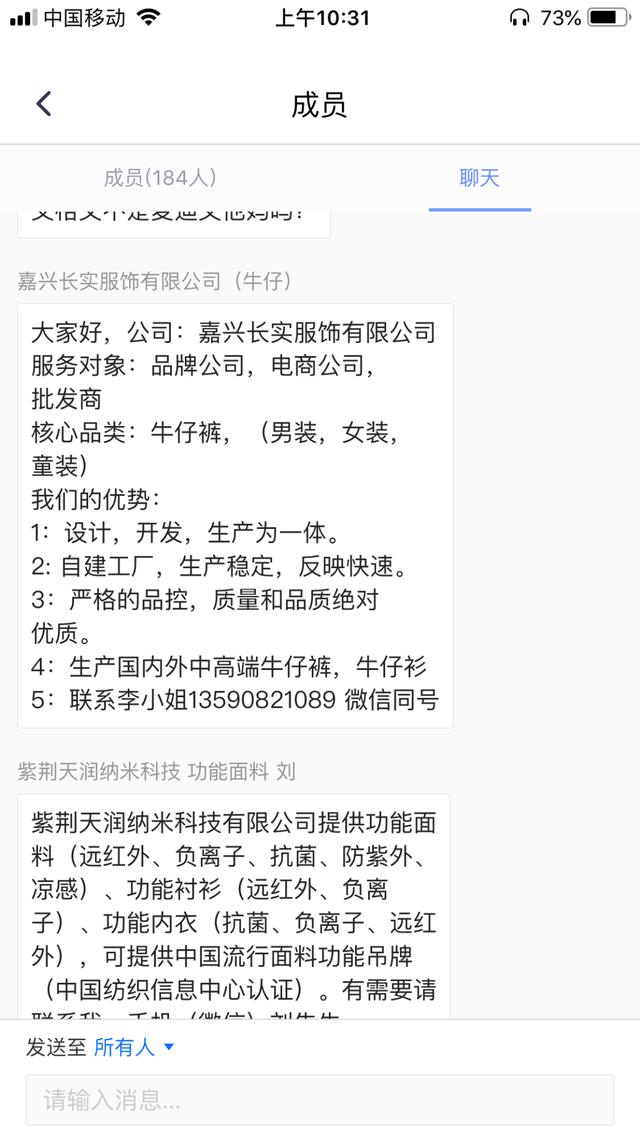Switch to the 成员(184人) tab

pos(160,179)
